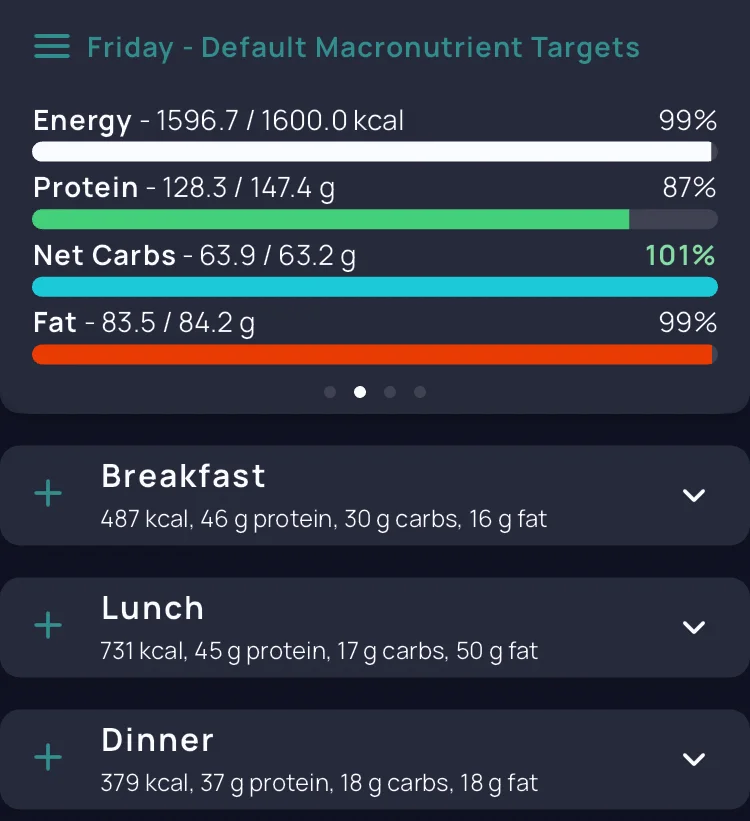
Task: Add food to Dinner with plus icon
Action: tap(48, 757)
